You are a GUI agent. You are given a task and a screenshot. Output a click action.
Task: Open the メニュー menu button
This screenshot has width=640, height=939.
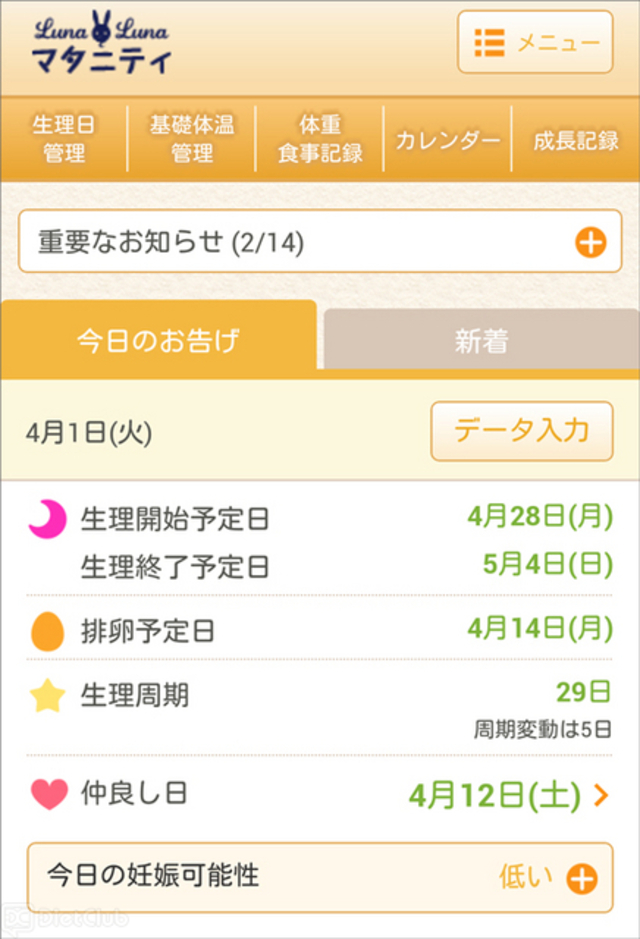point(535,42)
